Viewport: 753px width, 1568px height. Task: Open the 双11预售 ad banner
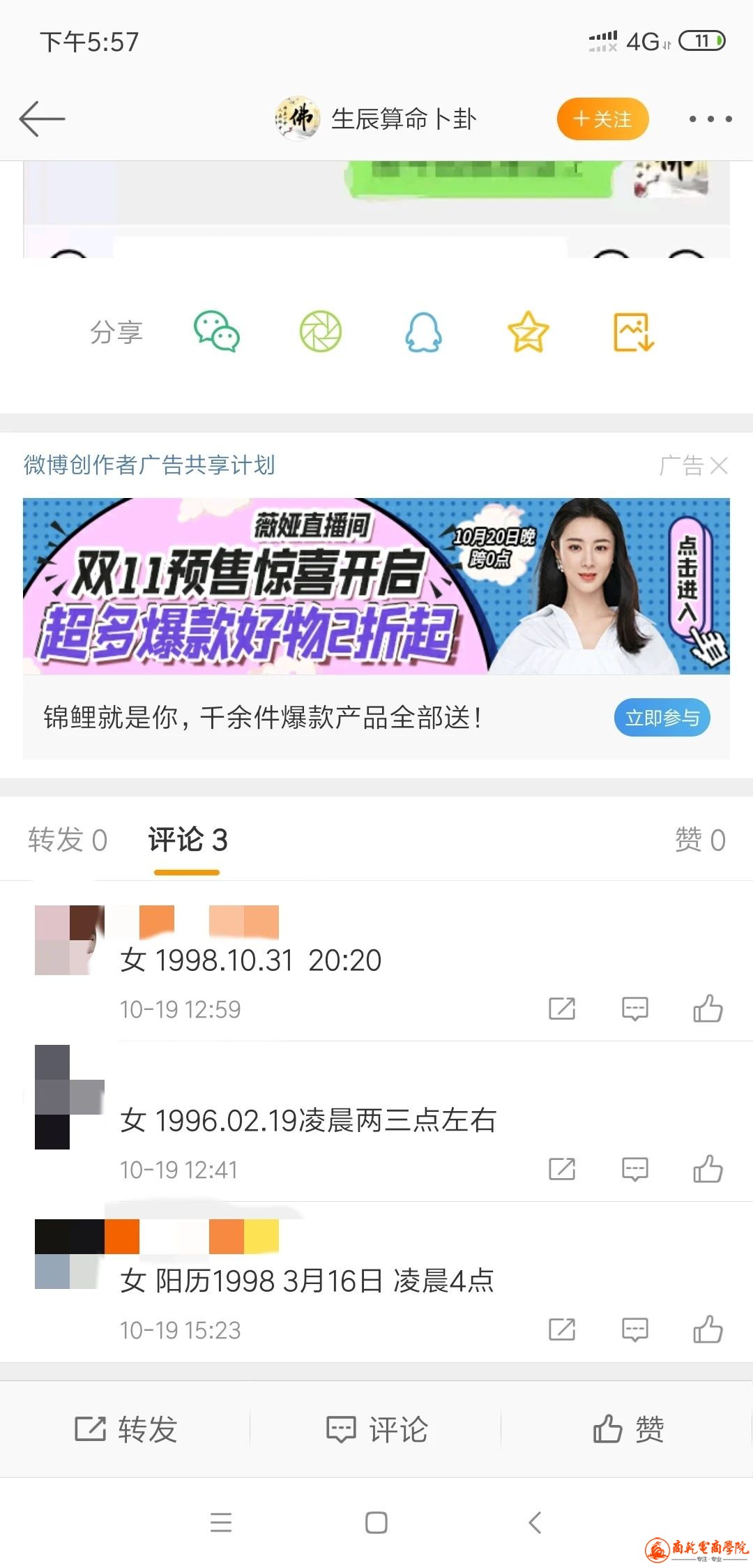(376, 586)
